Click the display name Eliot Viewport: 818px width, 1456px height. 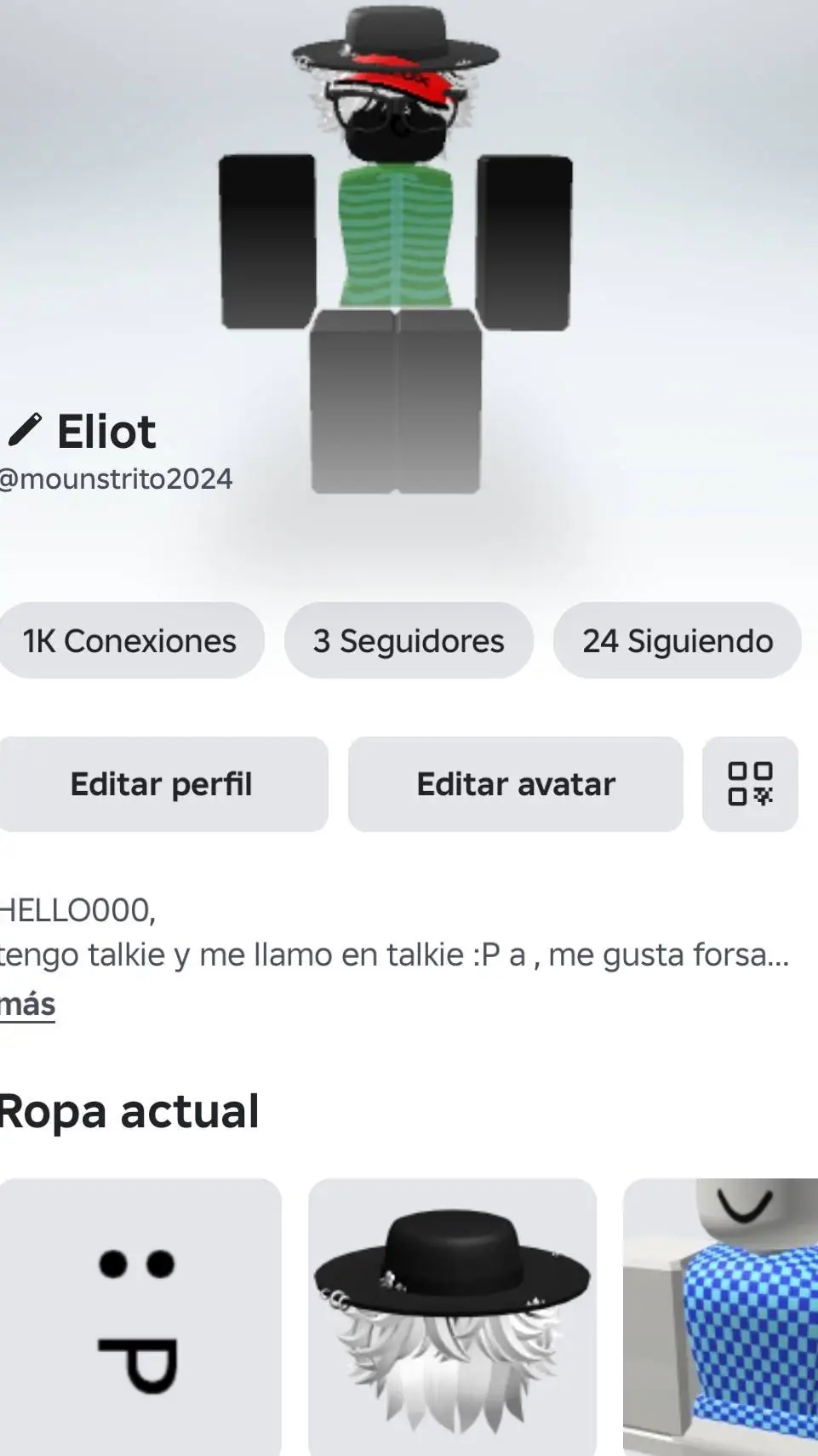106,432
